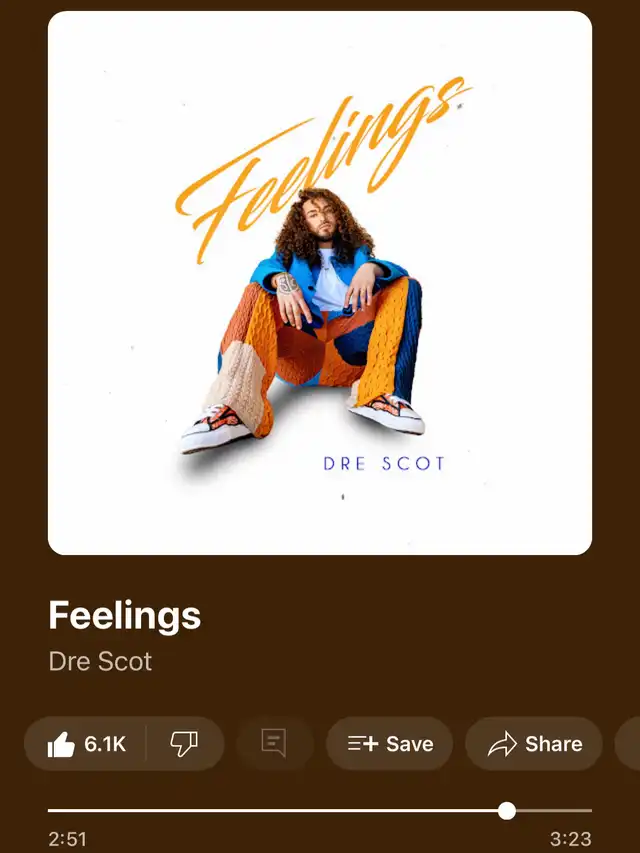This screenshot has height=853, width=640.
Task: Tap the Feelings album artwork
Action: click(x=320, y=283)
